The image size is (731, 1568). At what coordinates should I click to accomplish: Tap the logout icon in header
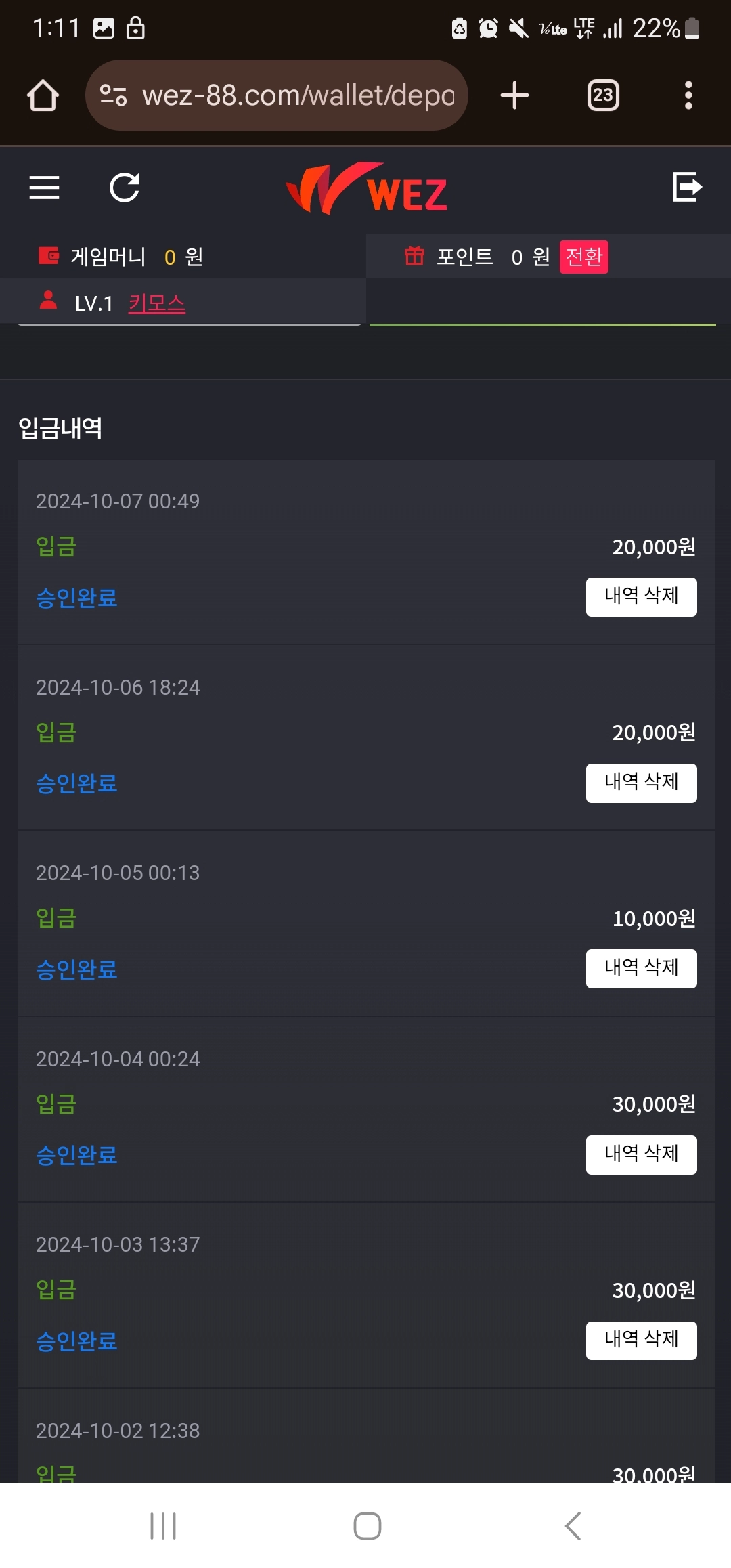click(687, 187)
